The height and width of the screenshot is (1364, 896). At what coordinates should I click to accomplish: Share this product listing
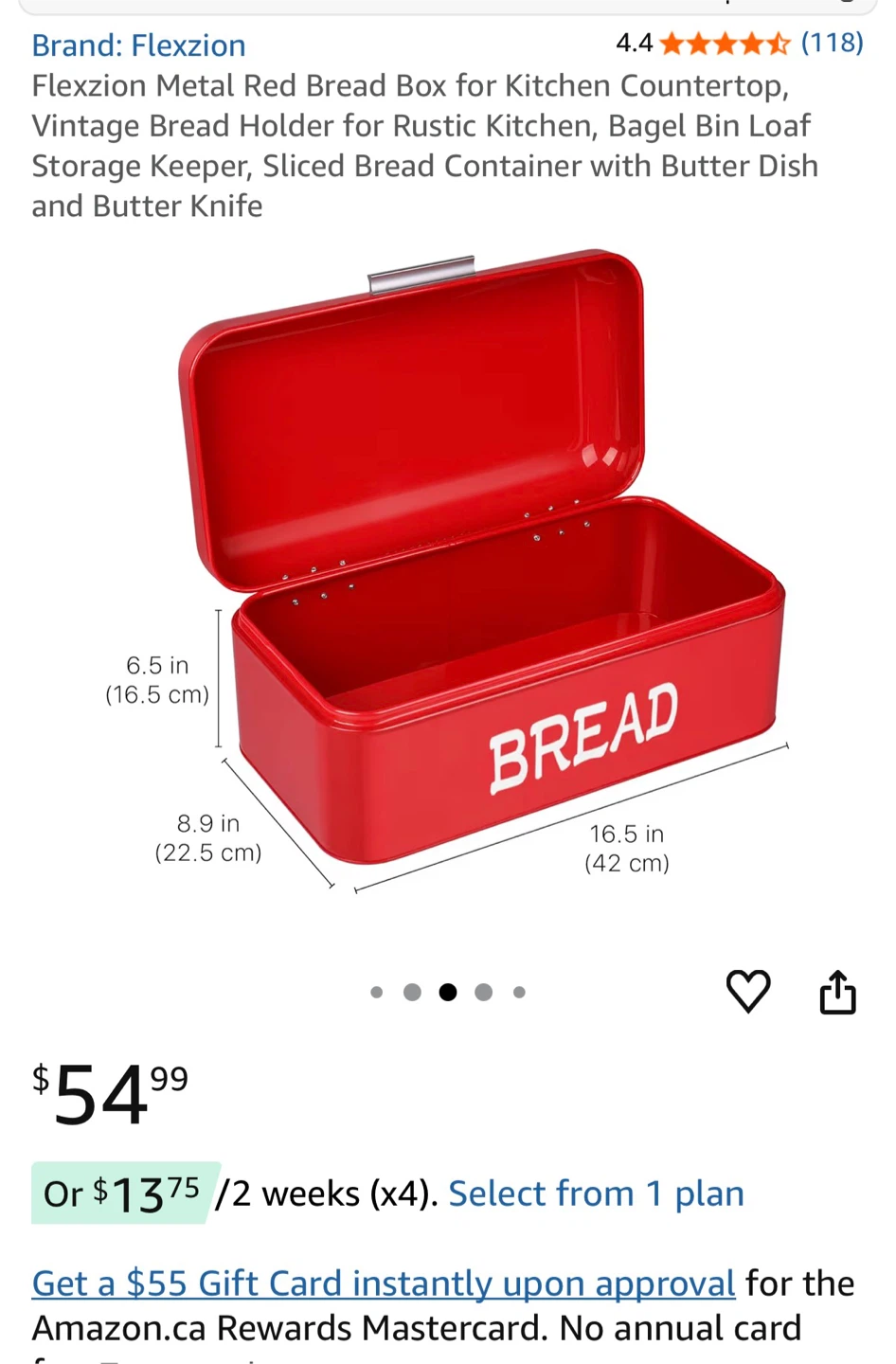pyautogui.click(x=837, y=992)
